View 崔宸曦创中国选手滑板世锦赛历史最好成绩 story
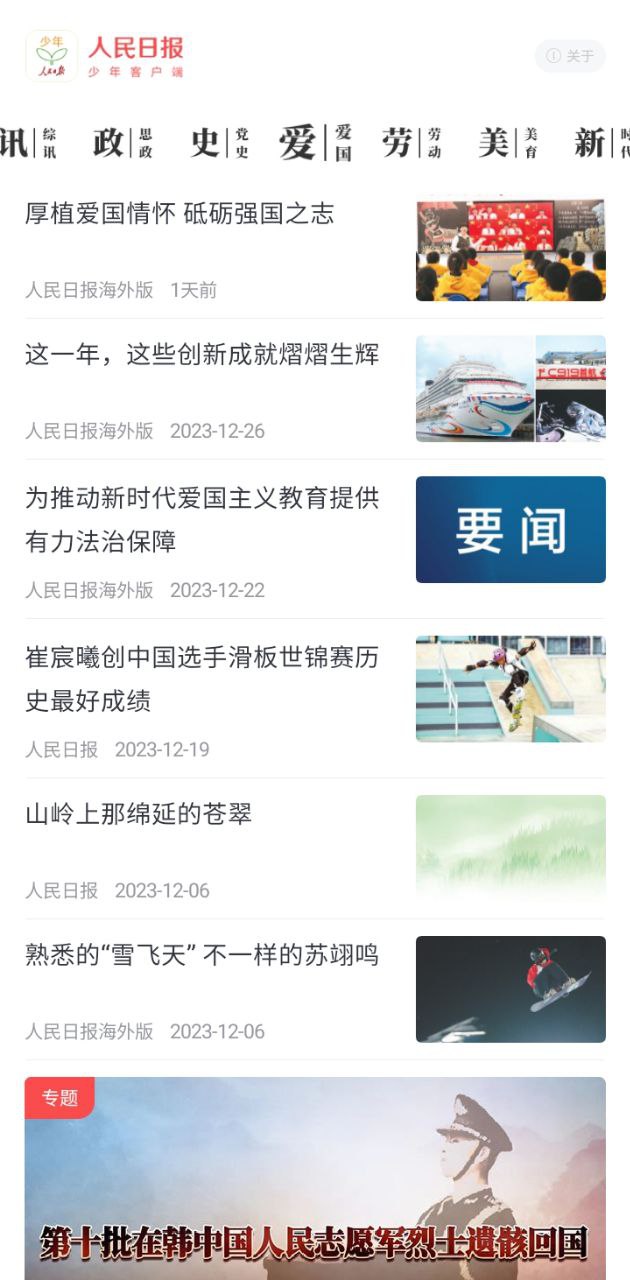The width and height of the screenshot is (630, 1280). (x=202, y=679)
